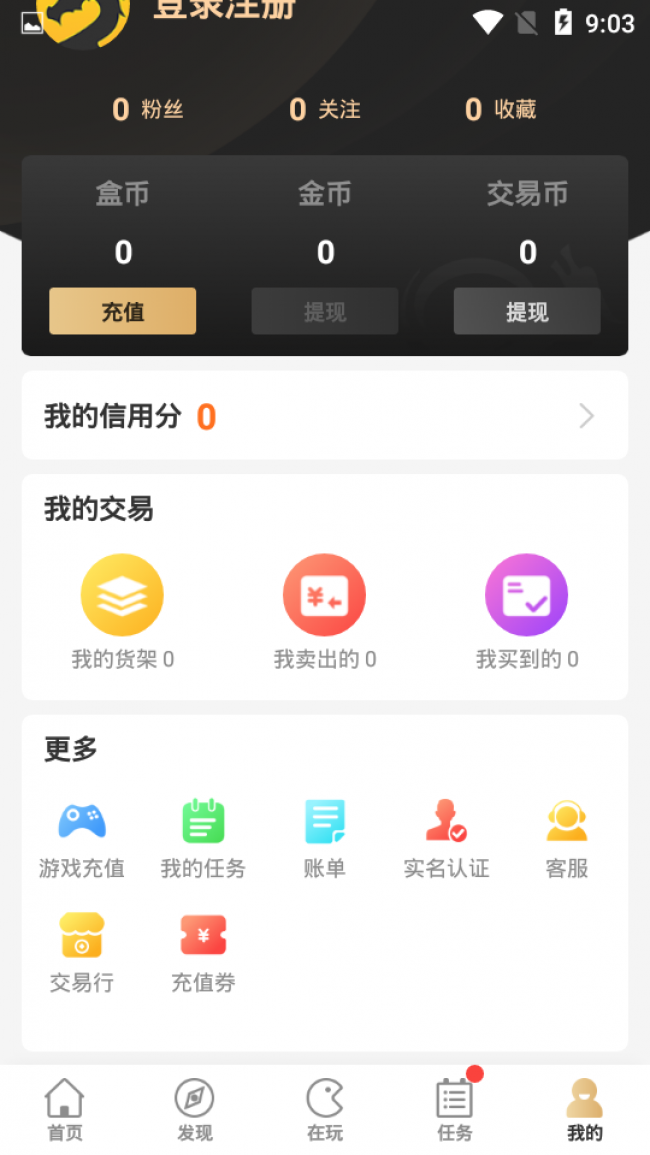Screen dimensions: 650x1155
Task: Open 我的信用分 details
Action: coord(325,416)
